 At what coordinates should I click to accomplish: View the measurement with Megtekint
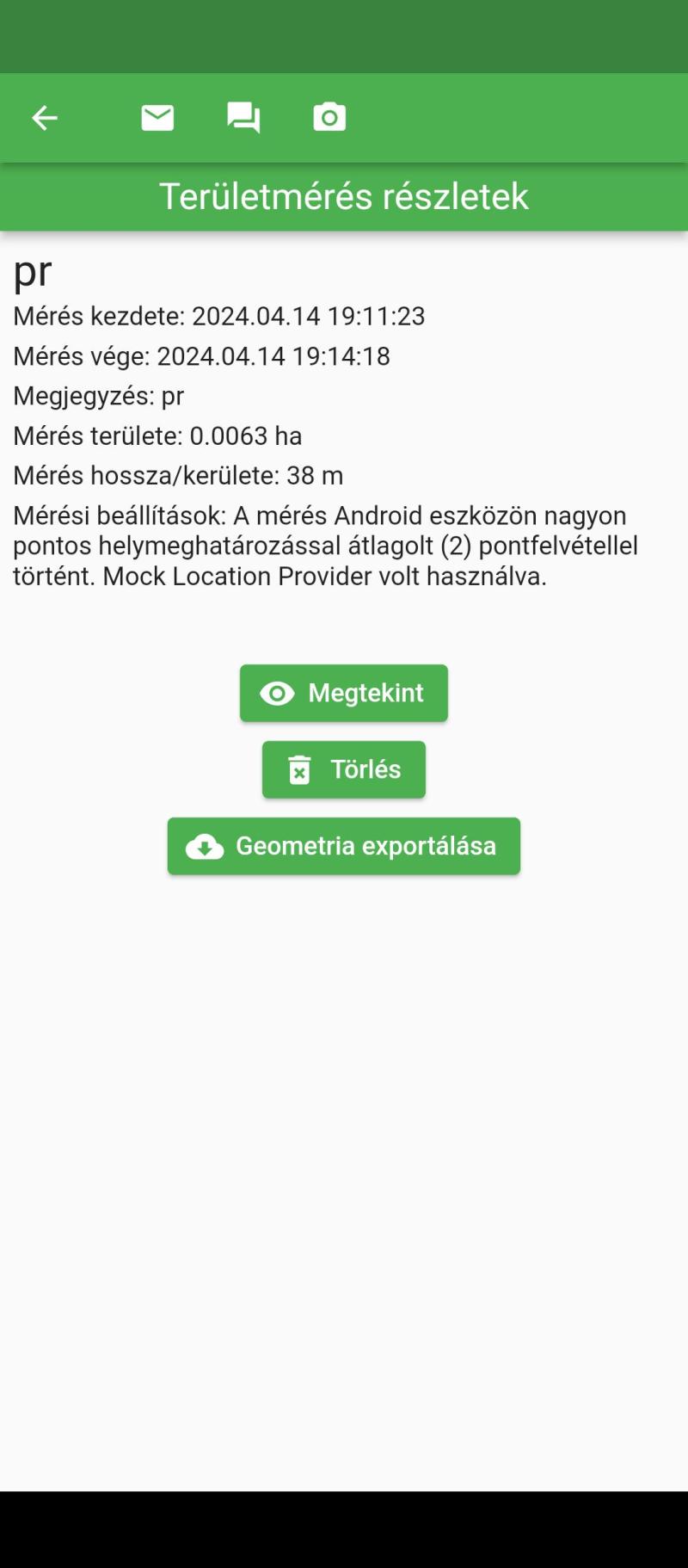(344, 693)
